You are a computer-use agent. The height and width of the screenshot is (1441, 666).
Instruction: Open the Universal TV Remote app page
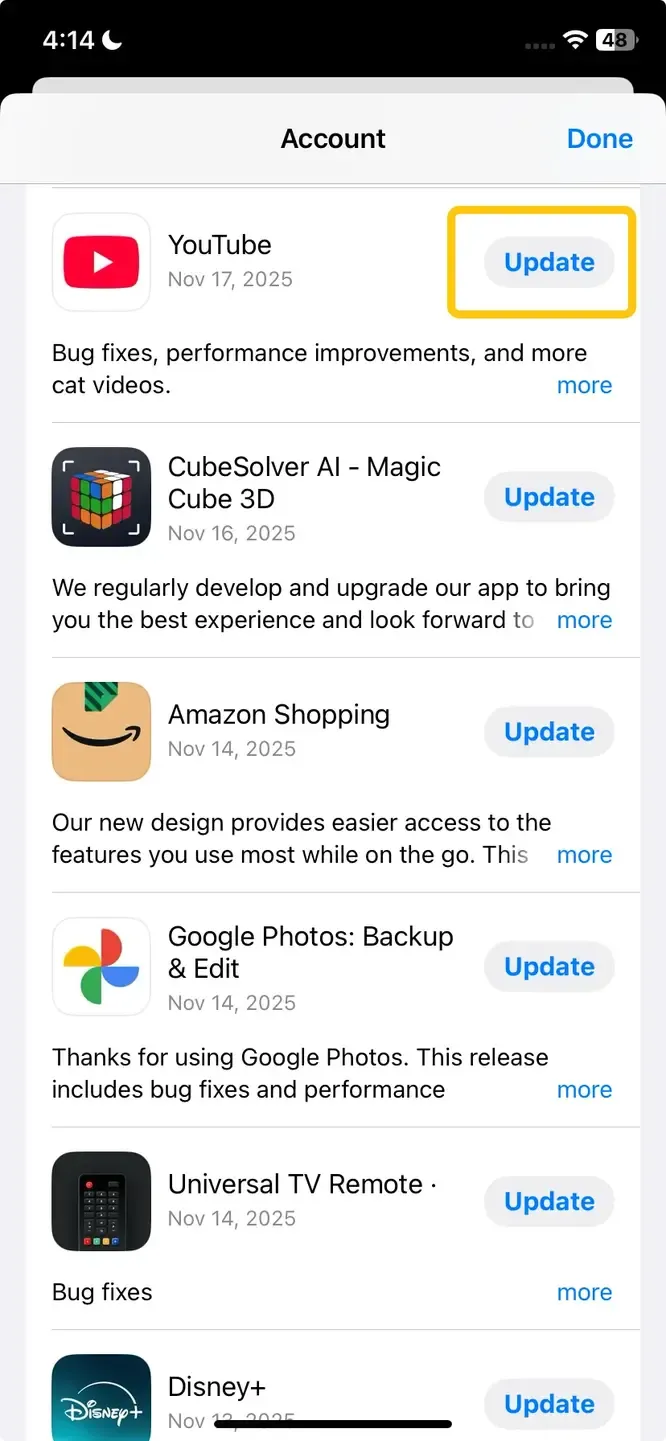tap(101, 1202)
